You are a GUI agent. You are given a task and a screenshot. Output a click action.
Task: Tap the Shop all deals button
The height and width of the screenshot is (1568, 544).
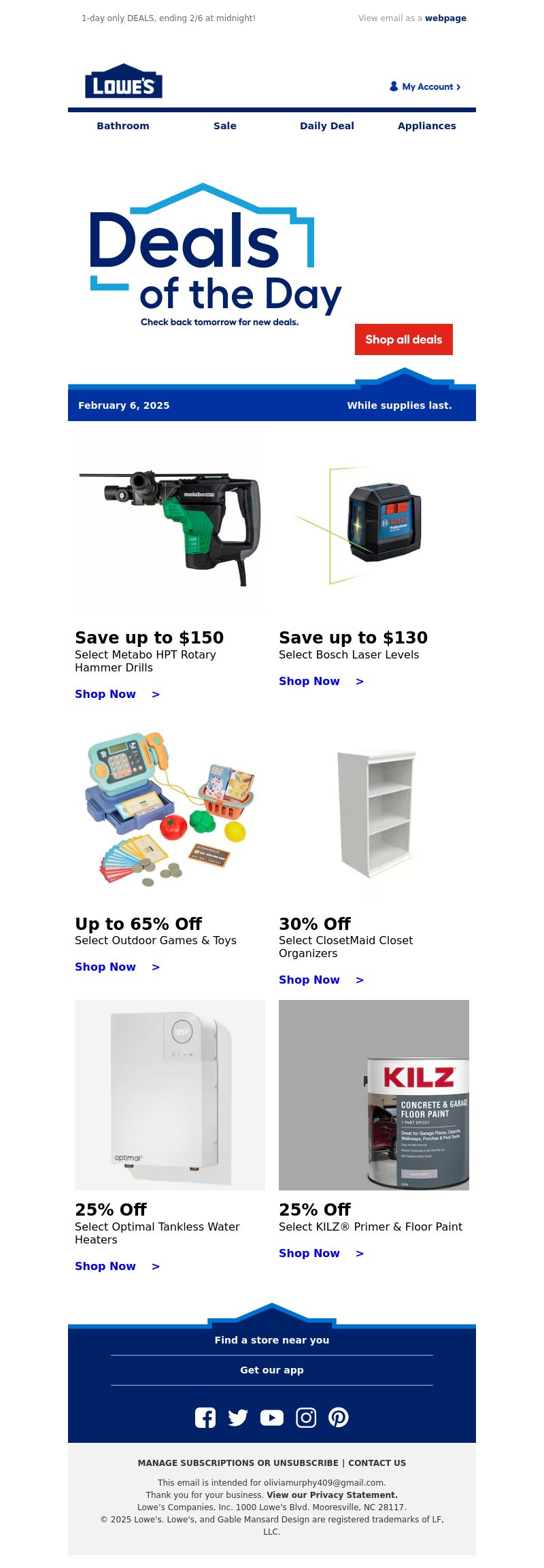pos(403,339)
